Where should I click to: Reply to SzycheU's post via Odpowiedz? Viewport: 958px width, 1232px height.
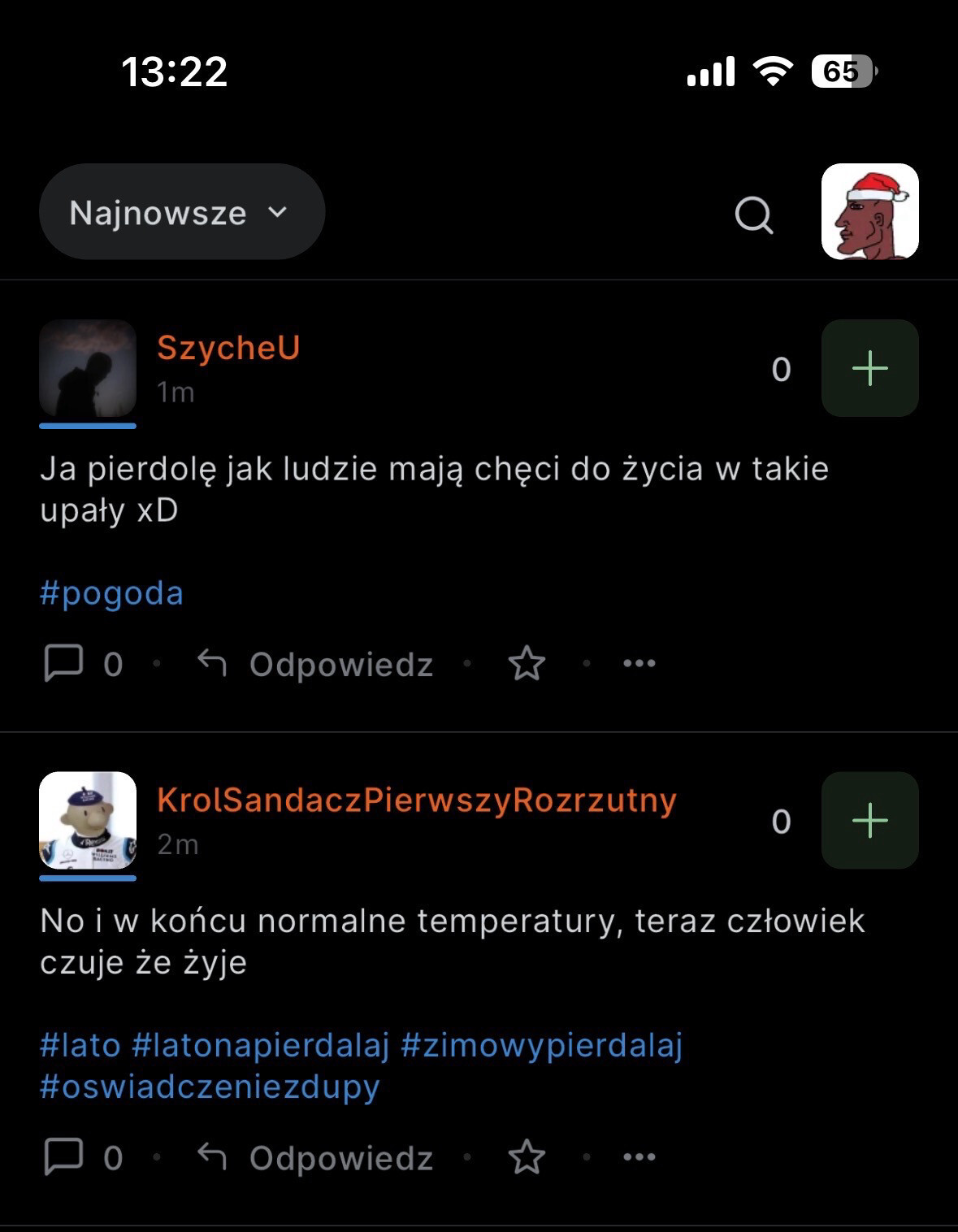[316, 664]
